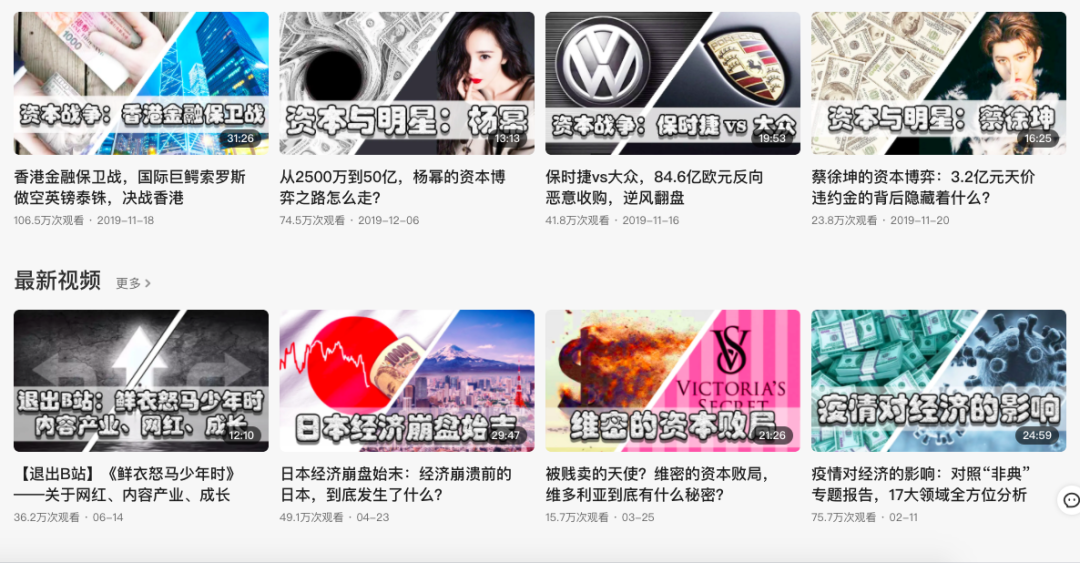
Task: Watch the 疫情对经济的影响 video
Action: pyautogui.click(x=939, y=381)
